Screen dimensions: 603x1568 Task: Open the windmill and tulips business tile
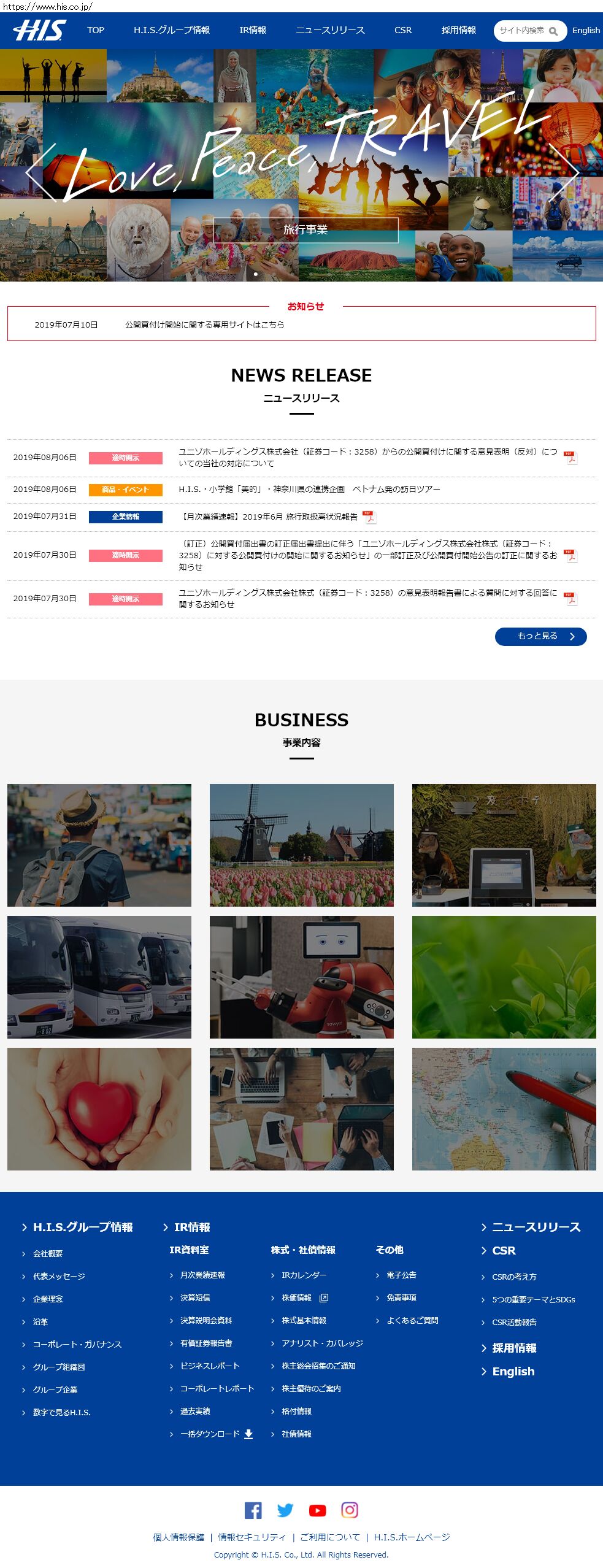pyautogui.click(x=301, y=845)
